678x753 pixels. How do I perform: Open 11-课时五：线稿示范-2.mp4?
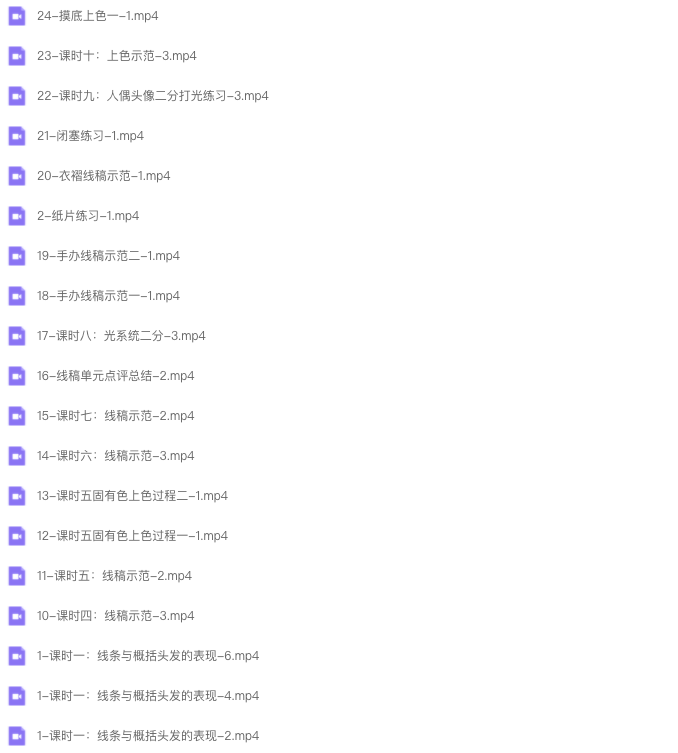pyautogui.click(x=114, y=576)
